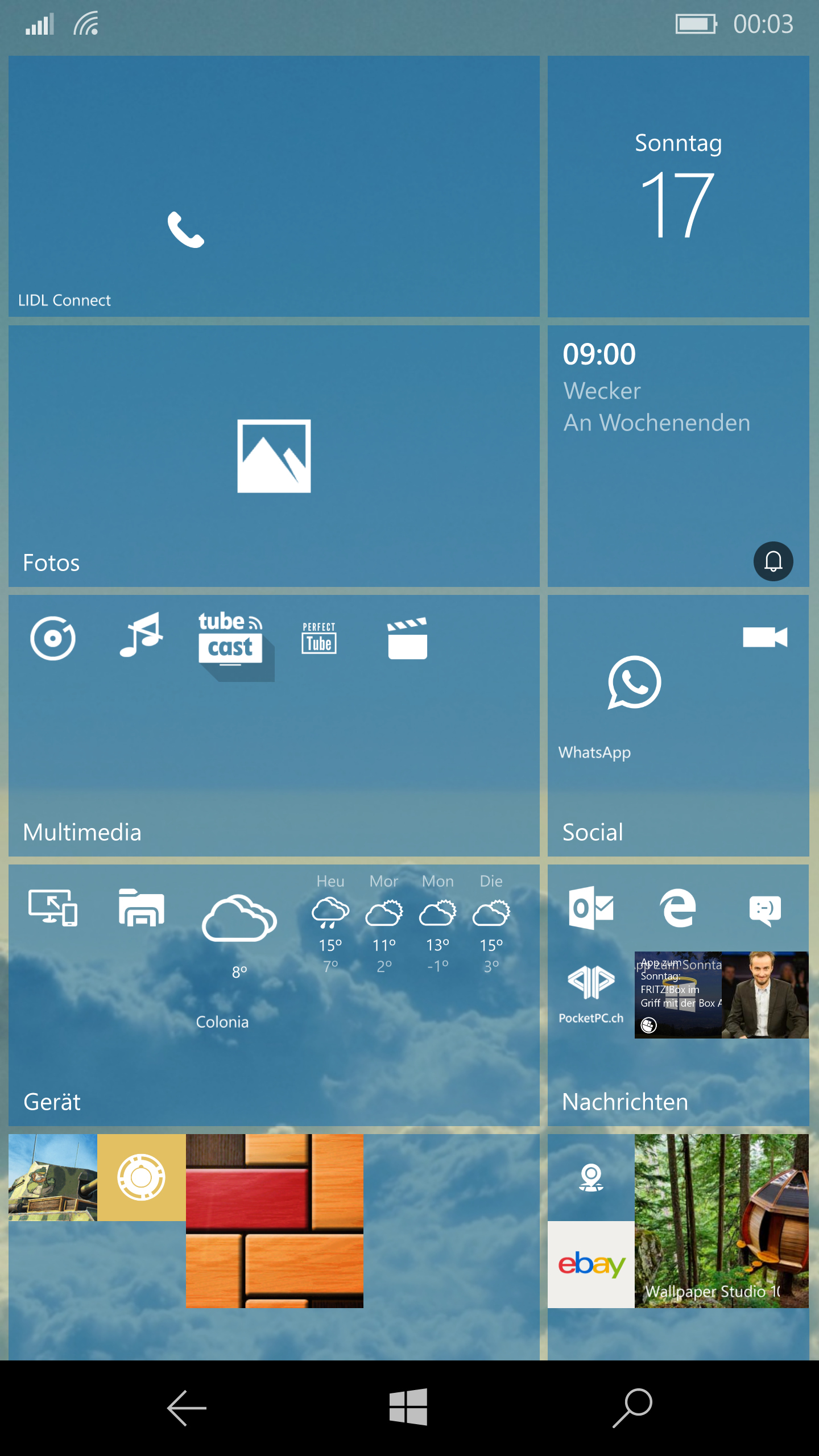The width and height of the screenshot is (819, 1456).
Task: Open the wooden block puzzle game tile
Action: pos(275,1221)
